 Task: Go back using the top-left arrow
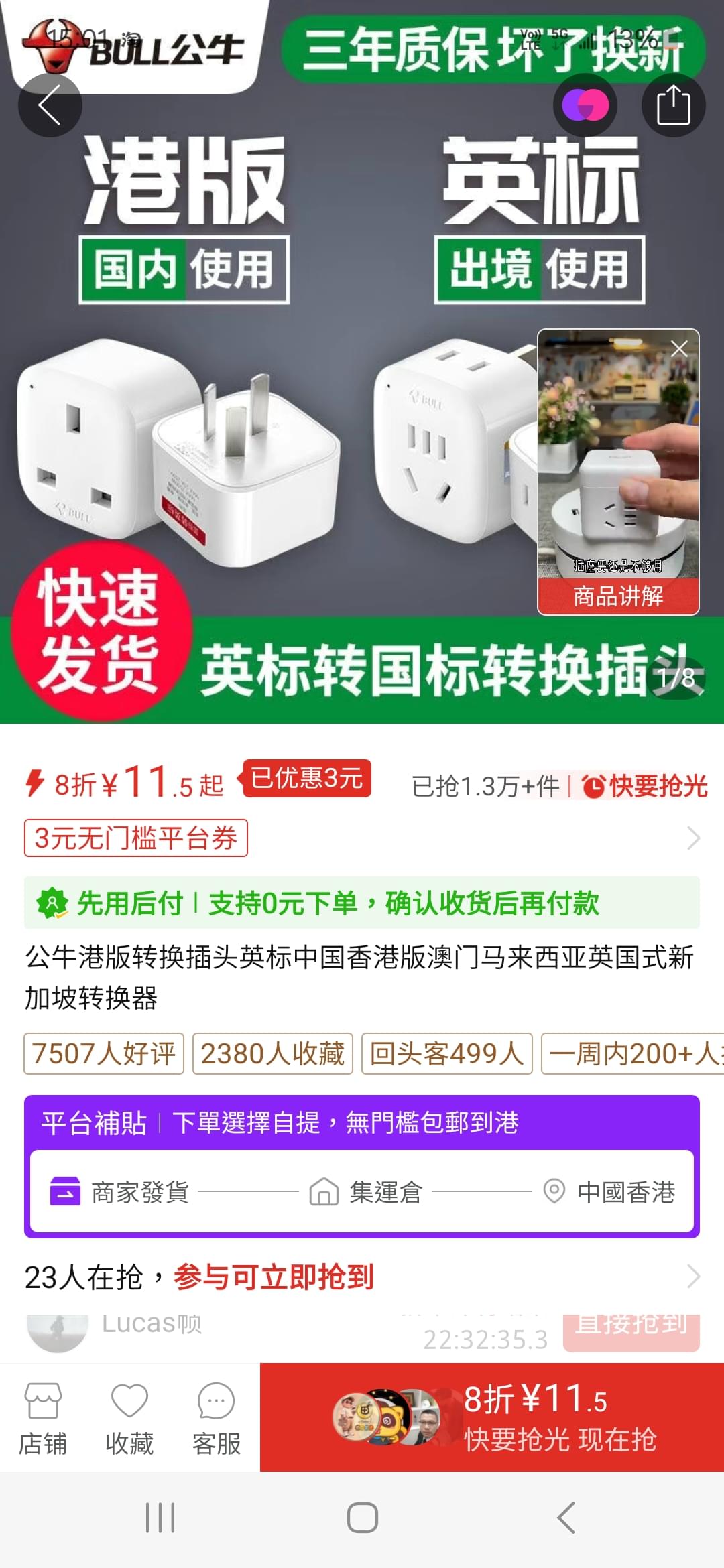50,105
